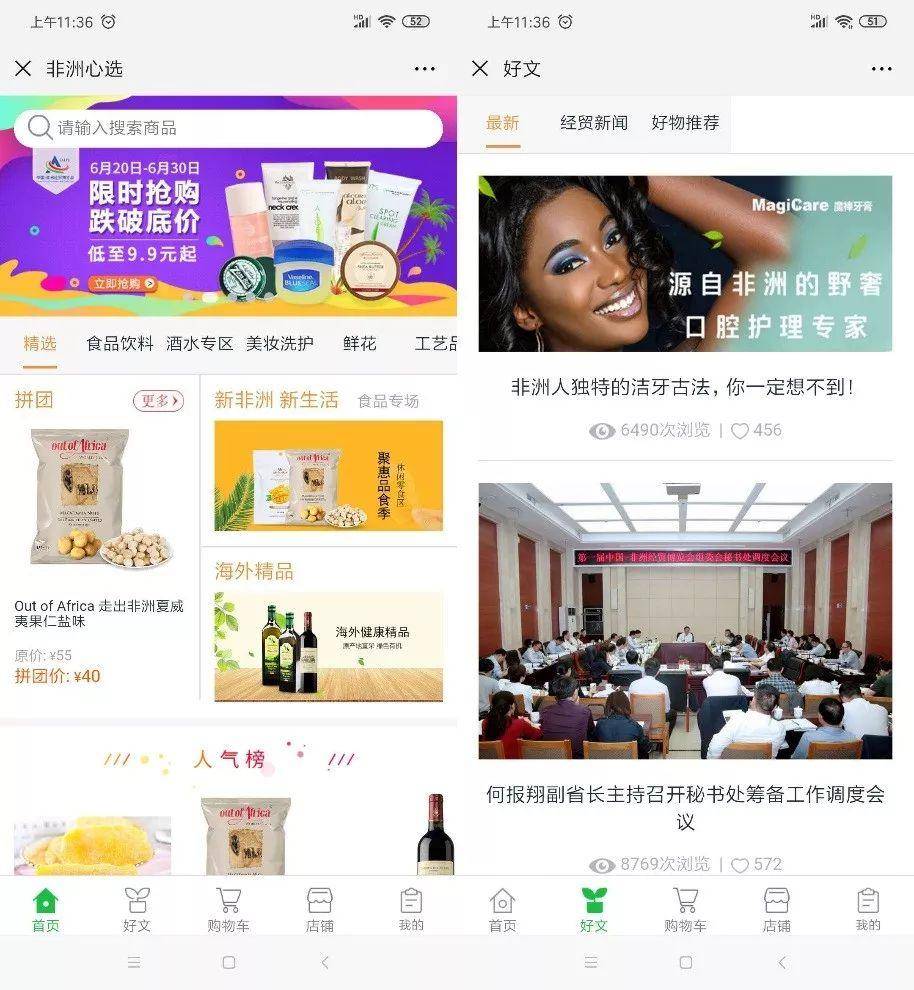Close the 非洲心选 page
Screen dimensions: 914x990
(x=23, y=69)
